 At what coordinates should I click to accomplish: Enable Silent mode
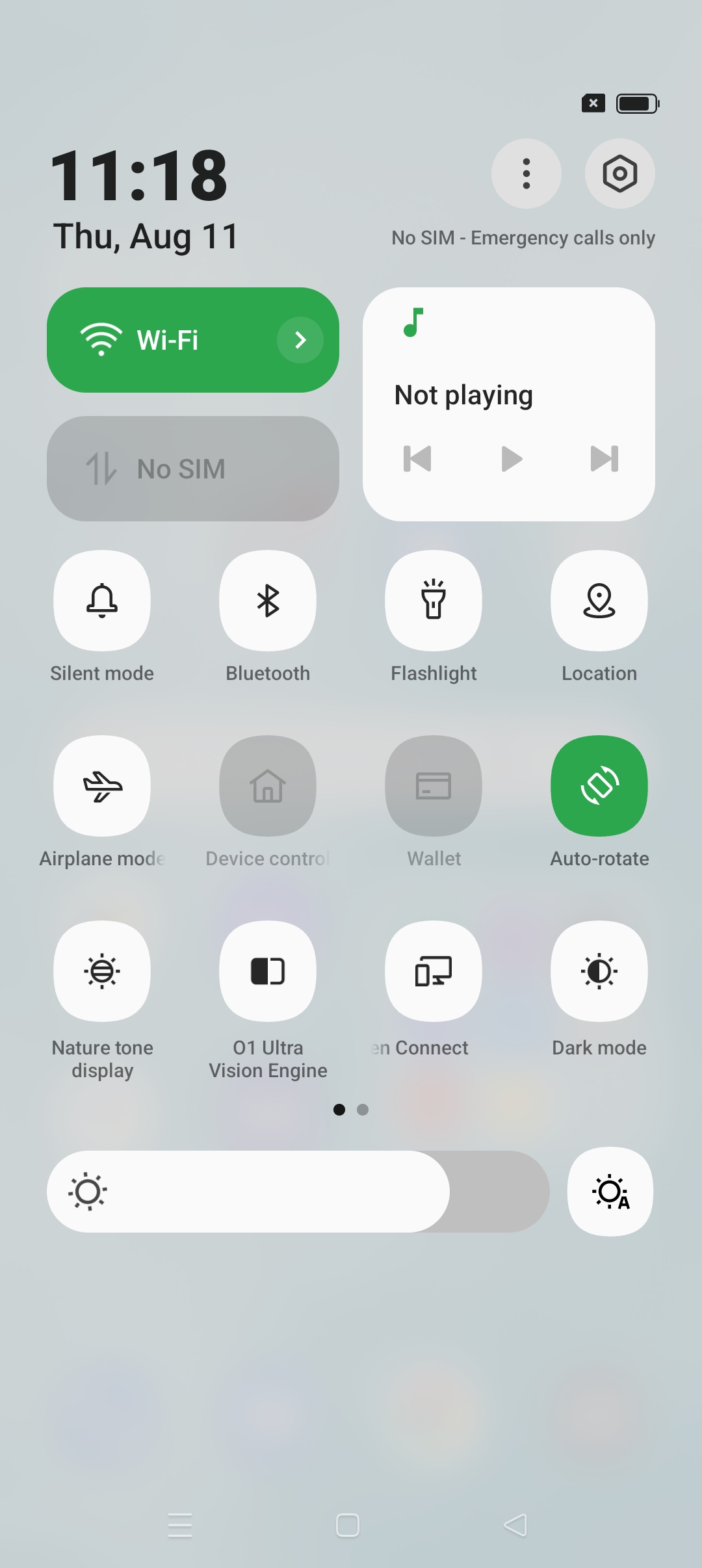[x=102, y=601]
